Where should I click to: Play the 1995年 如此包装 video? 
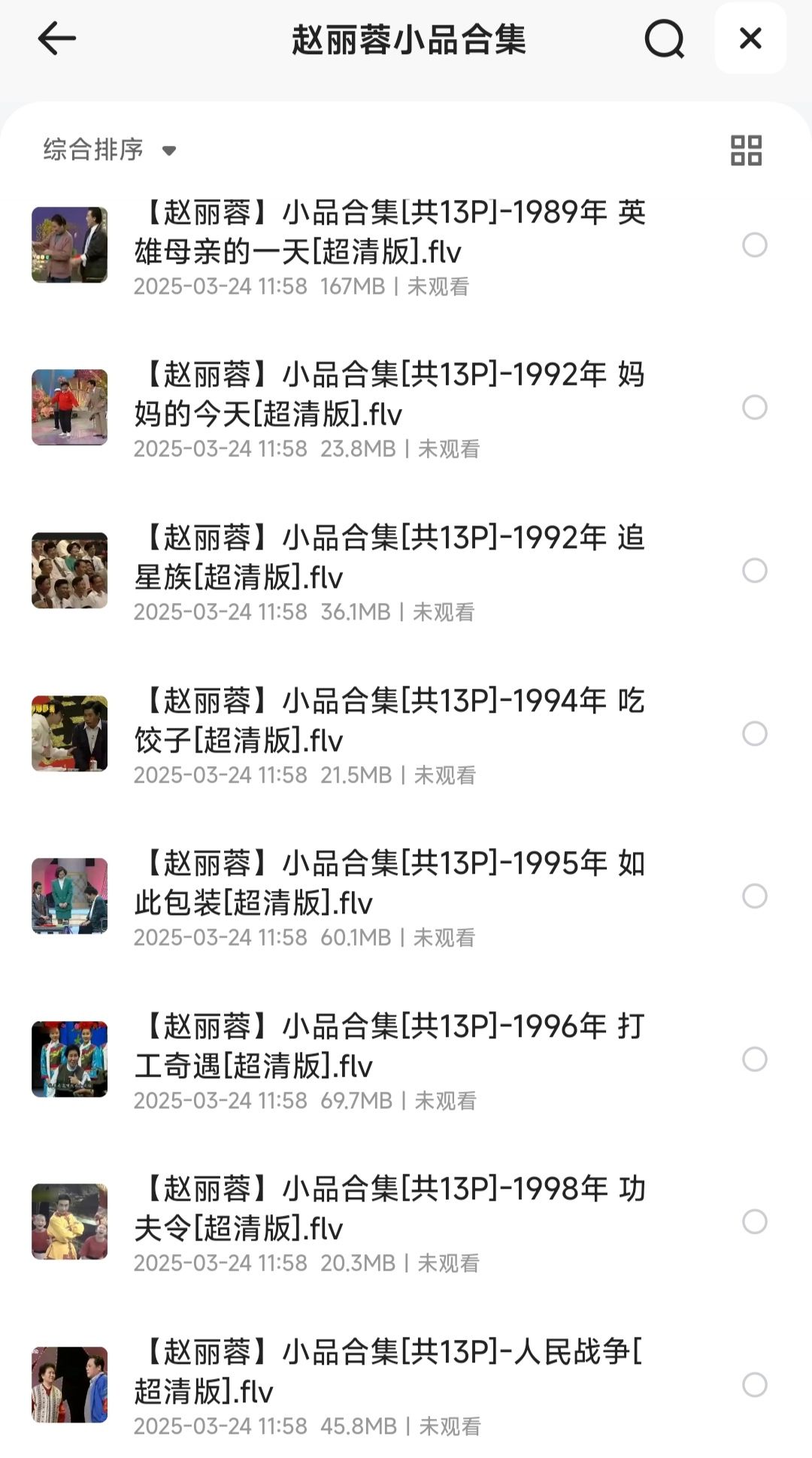[389, 884]
